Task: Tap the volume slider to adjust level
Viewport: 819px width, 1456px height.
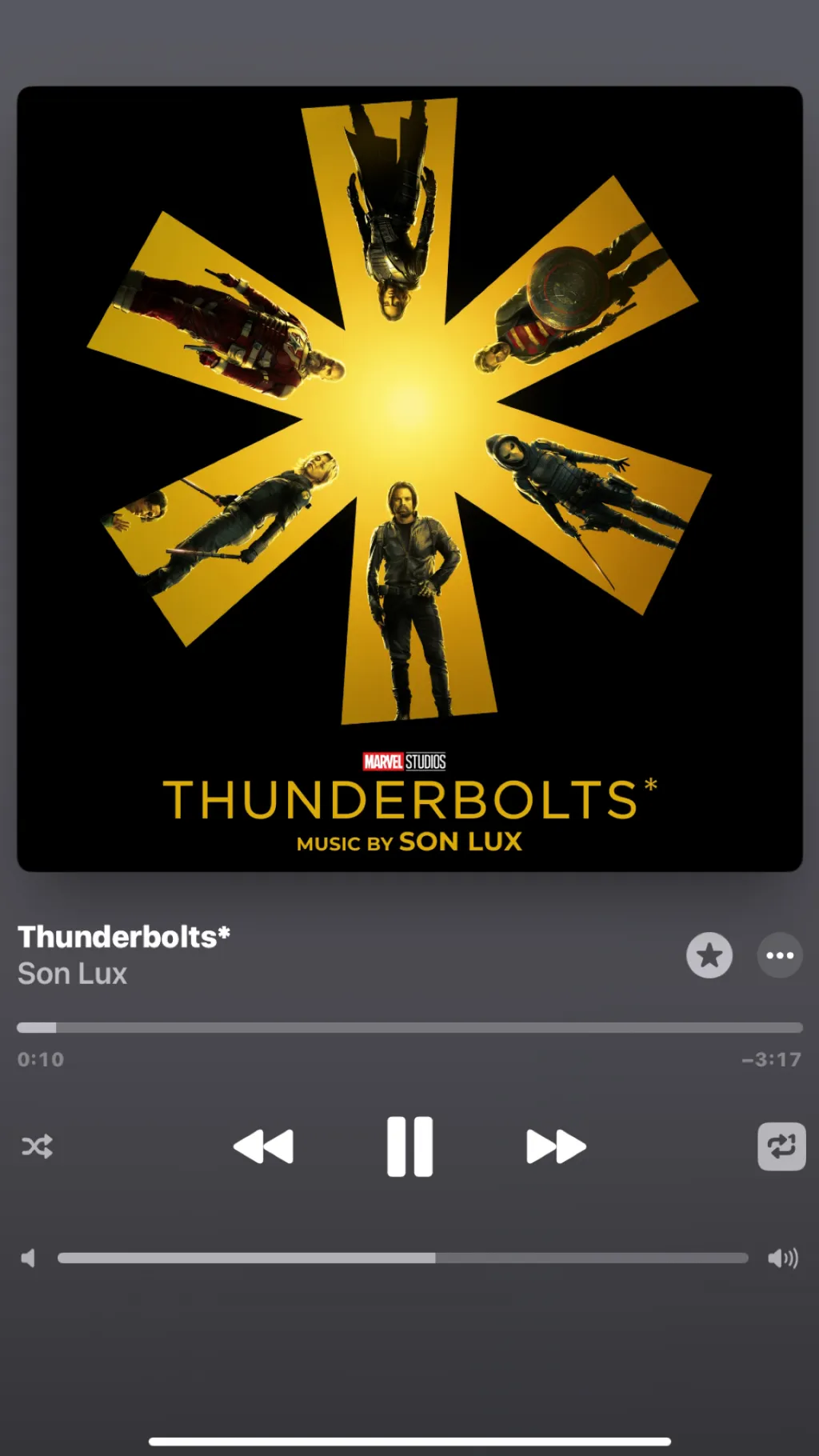Action: point(403,1258)
